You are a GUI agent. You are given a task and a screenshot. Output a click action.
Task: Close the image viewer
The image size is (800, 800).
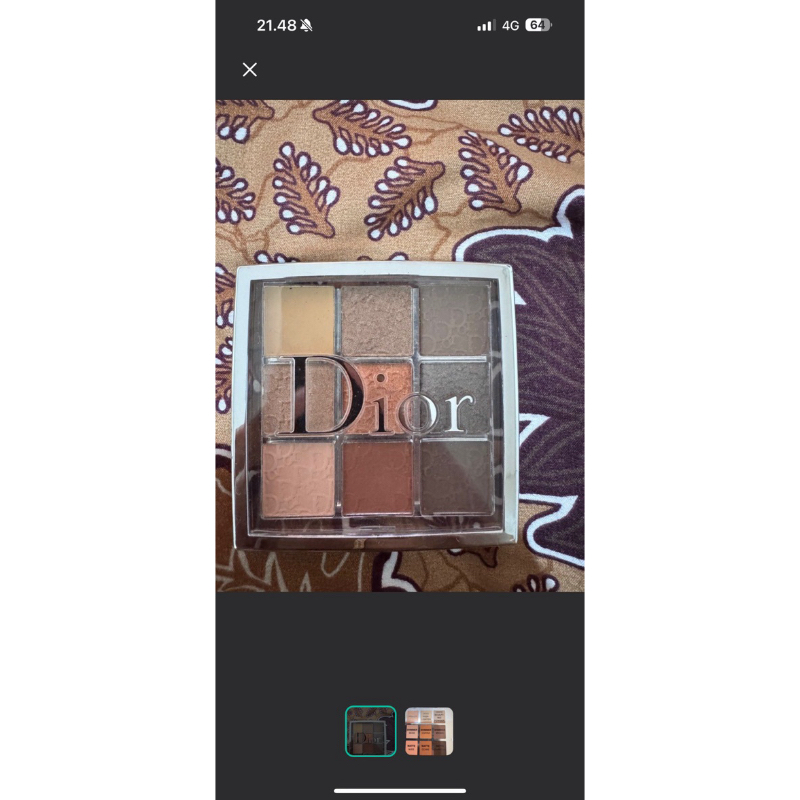(250, 69)
